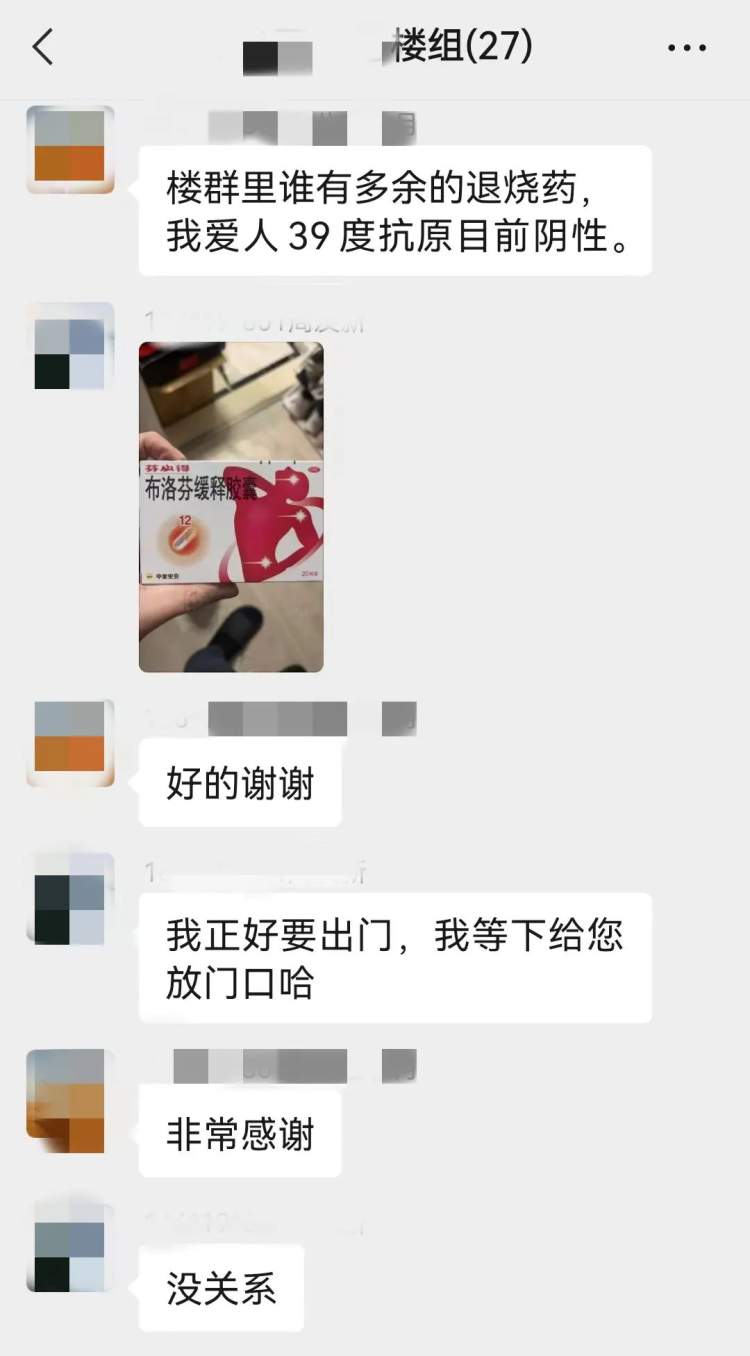Tap avatar beside the fever medicine request
Viewport: 750px width, 1356px height.
tap(70, 149)
